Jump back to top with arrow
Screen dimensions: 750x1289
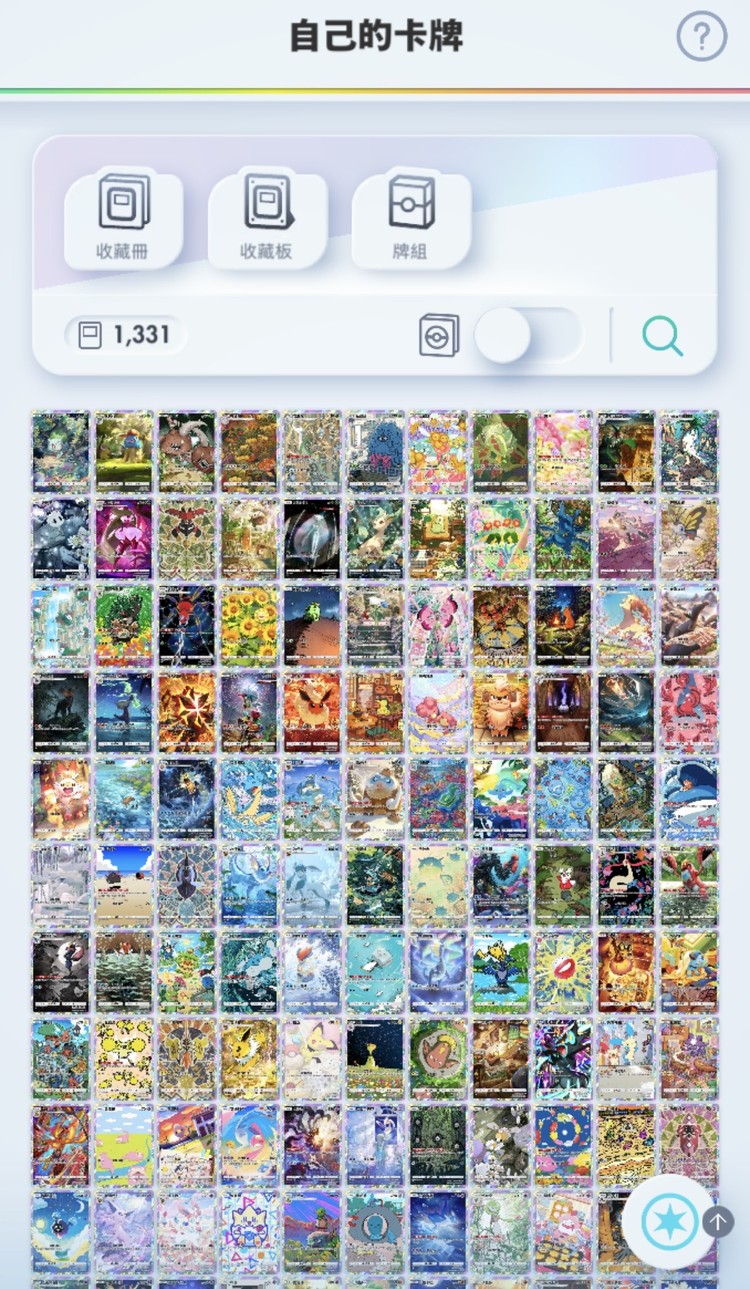(718, 1221)
